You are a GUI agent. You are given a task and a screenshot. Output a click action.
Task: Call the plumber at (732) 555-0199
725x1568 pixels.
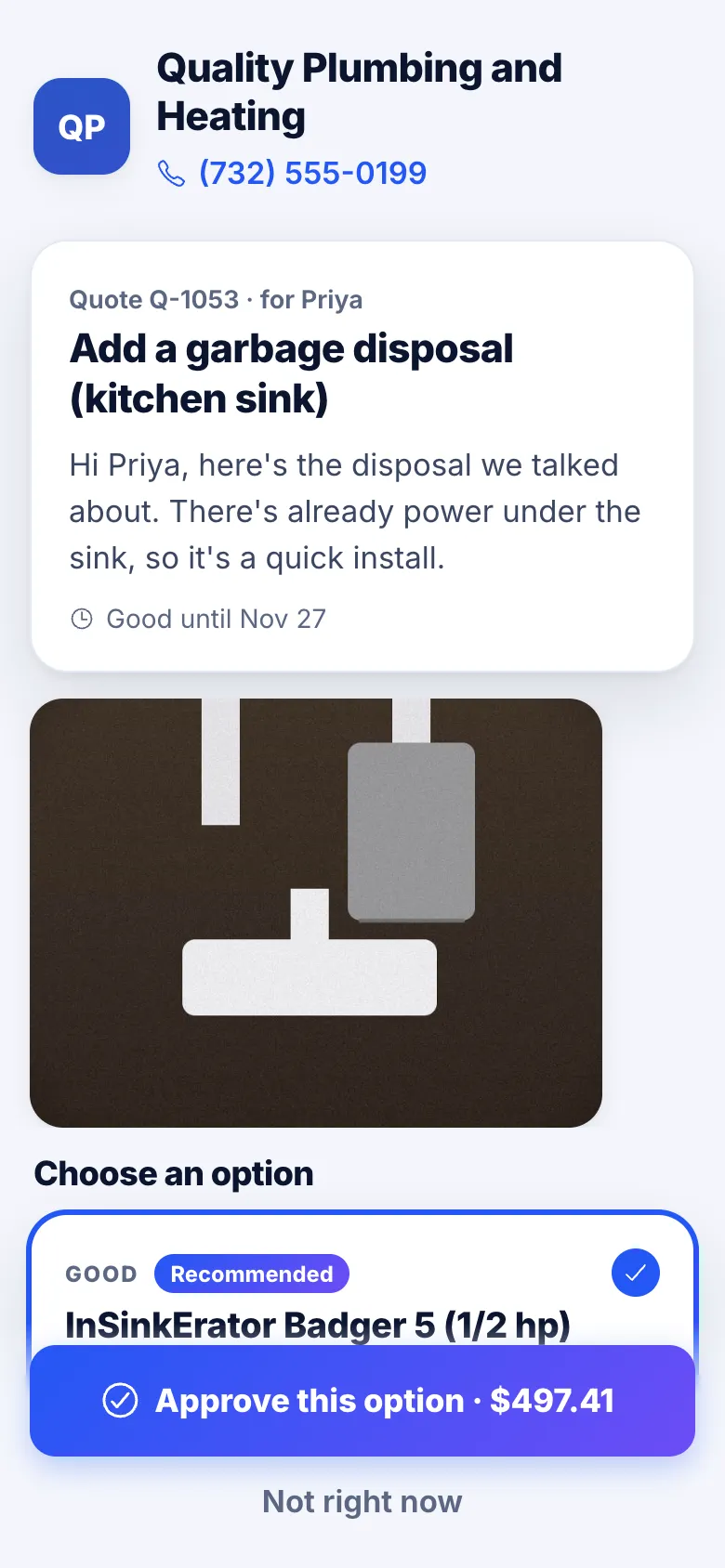tap(292, 173)
